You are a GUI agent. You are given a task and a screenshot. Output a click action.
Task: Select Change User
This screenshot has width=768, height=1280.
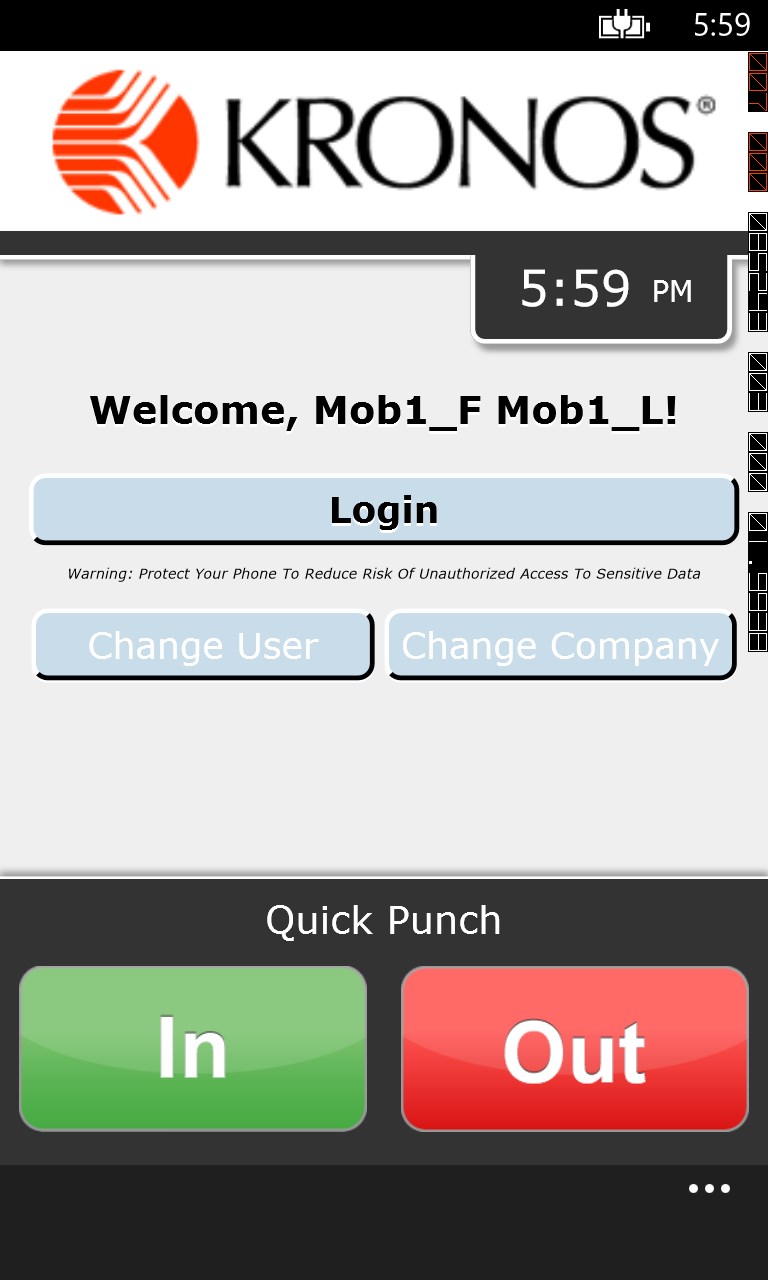(203, 646)
